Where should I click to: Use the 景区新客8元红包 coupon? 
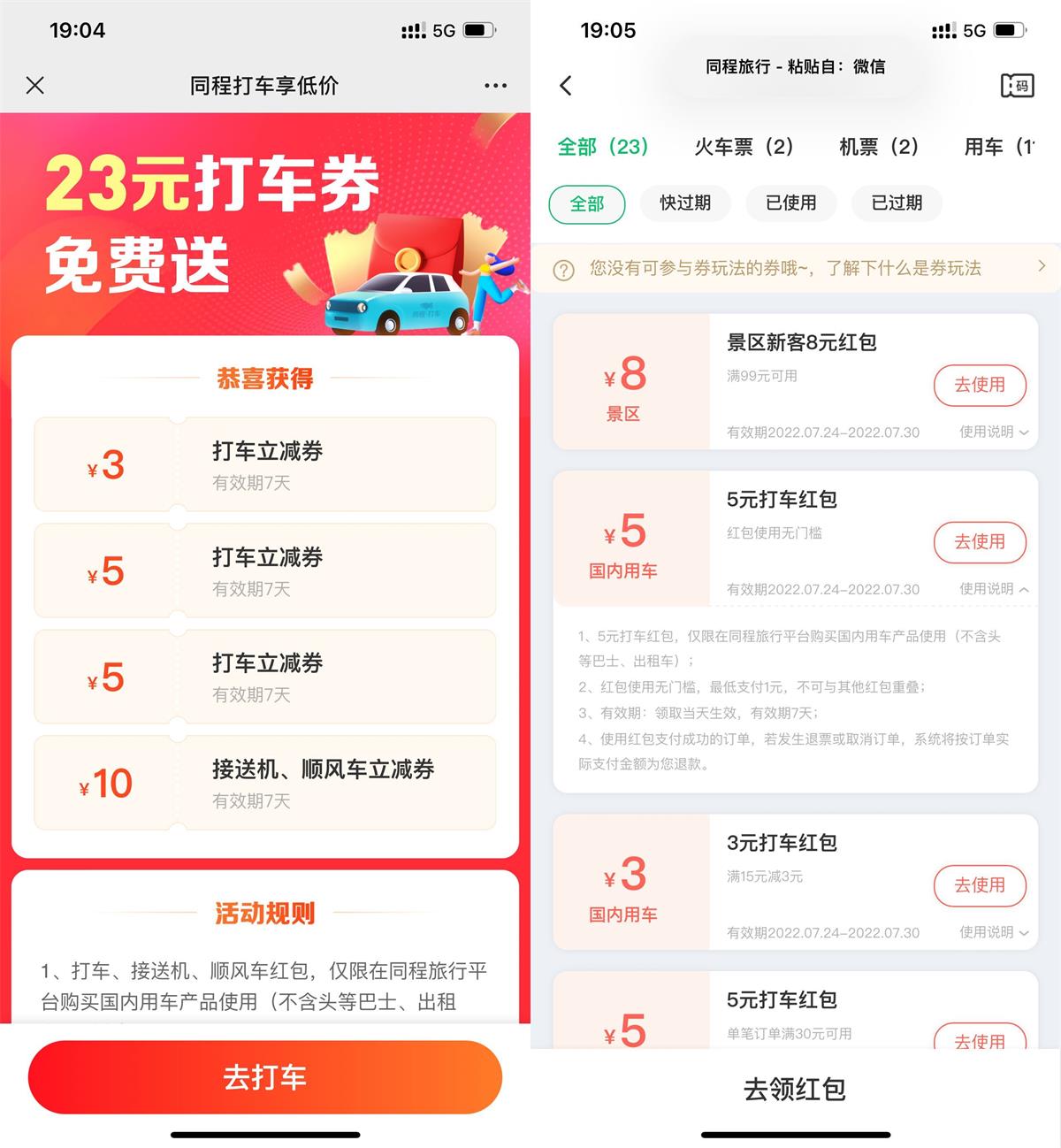coord(980,385)
